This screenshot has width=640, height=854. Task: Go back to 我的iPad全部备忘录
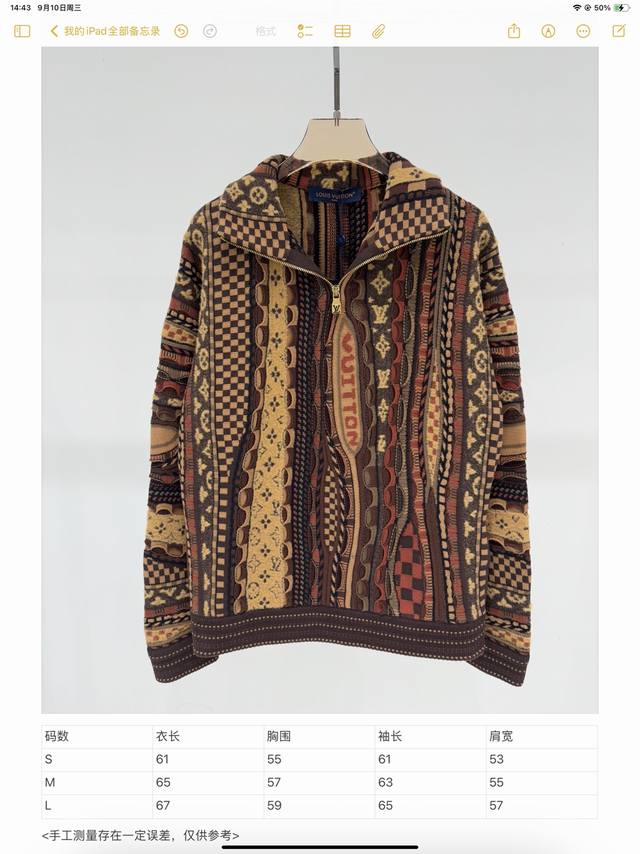[x=105, y=31]
